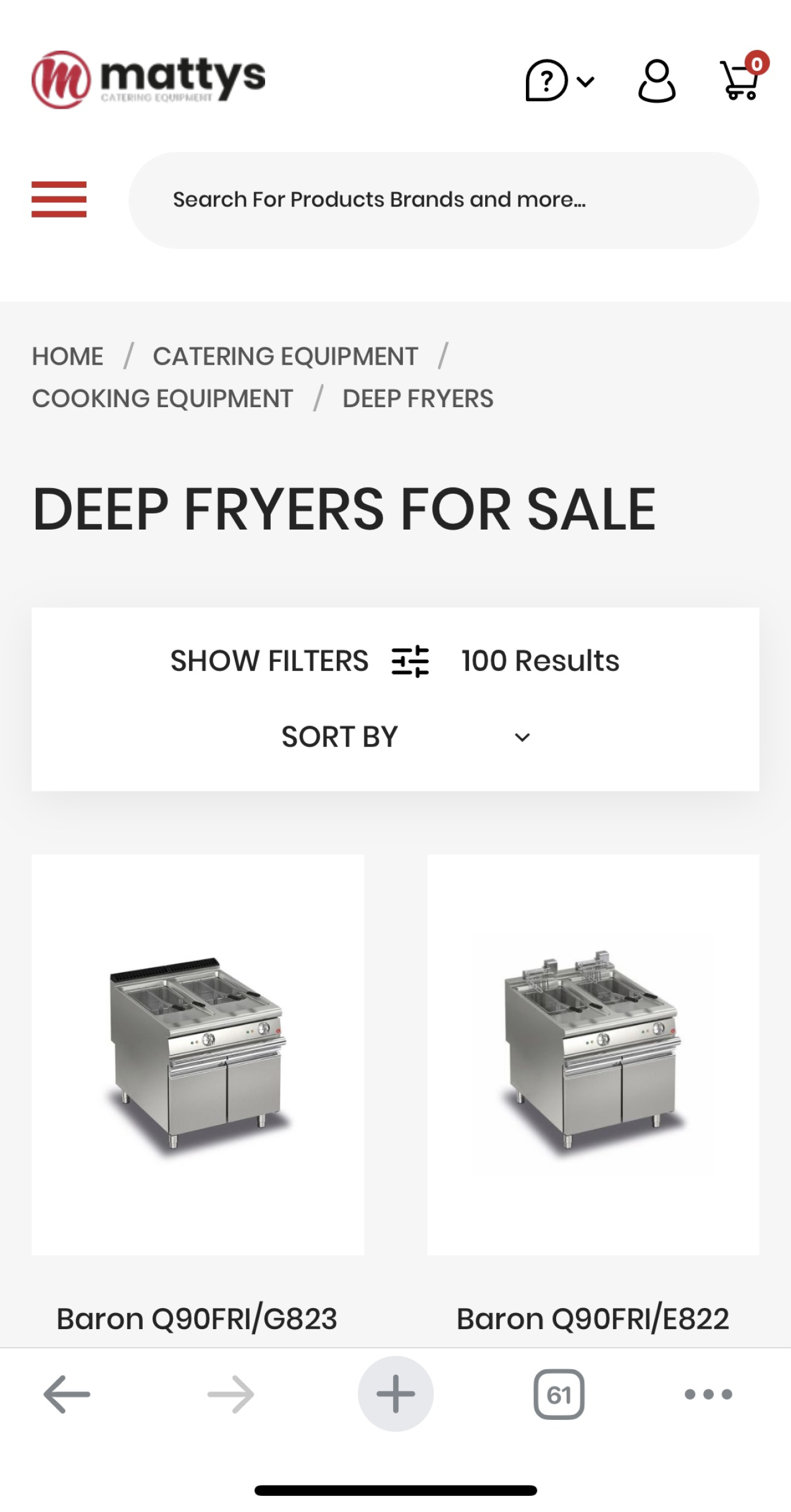Screen dimensions: 791x1512
Task: Go back in the browser
Action: point(67,1395)
